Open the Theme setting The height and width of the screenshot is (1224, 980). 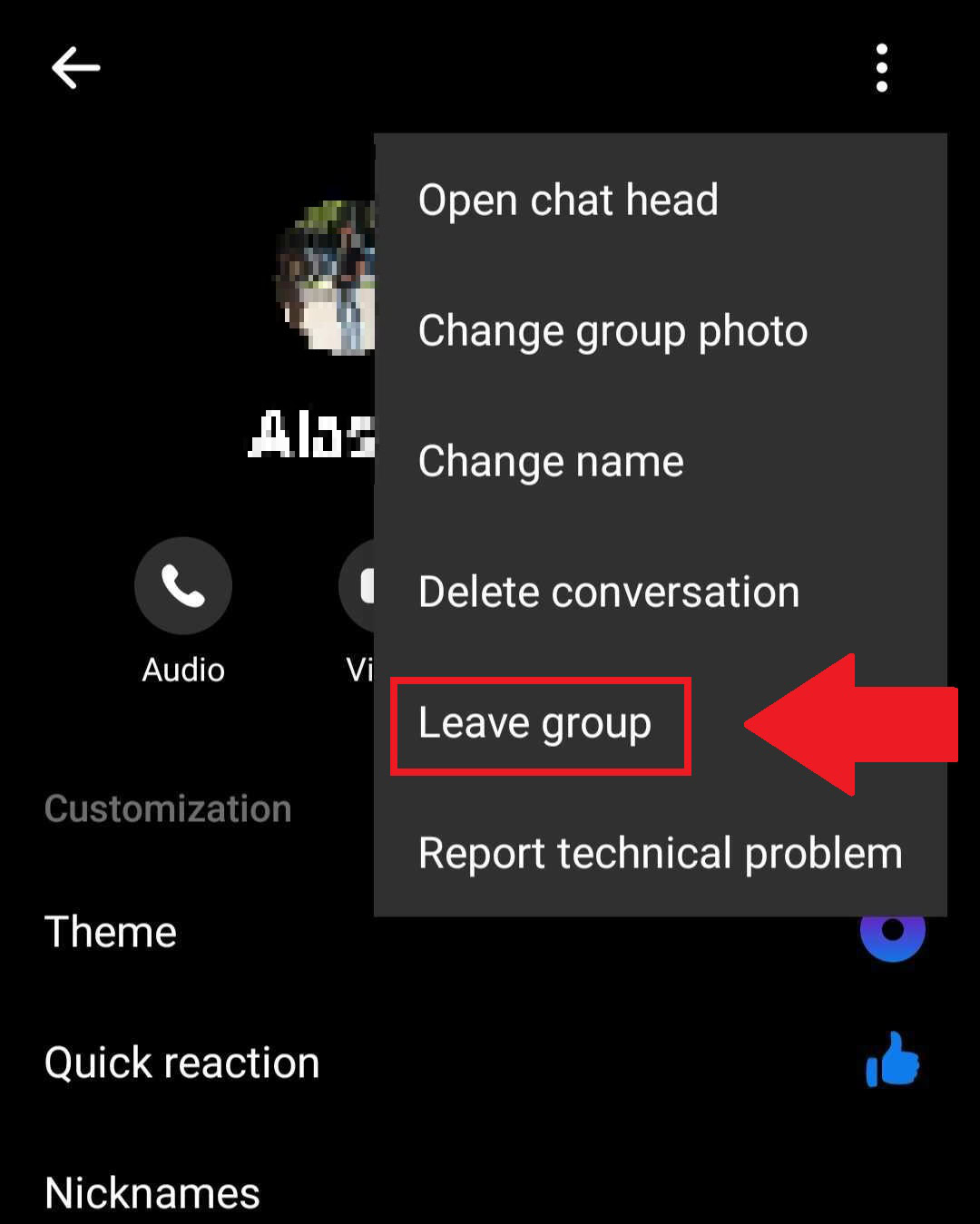(x=111, y=932)
